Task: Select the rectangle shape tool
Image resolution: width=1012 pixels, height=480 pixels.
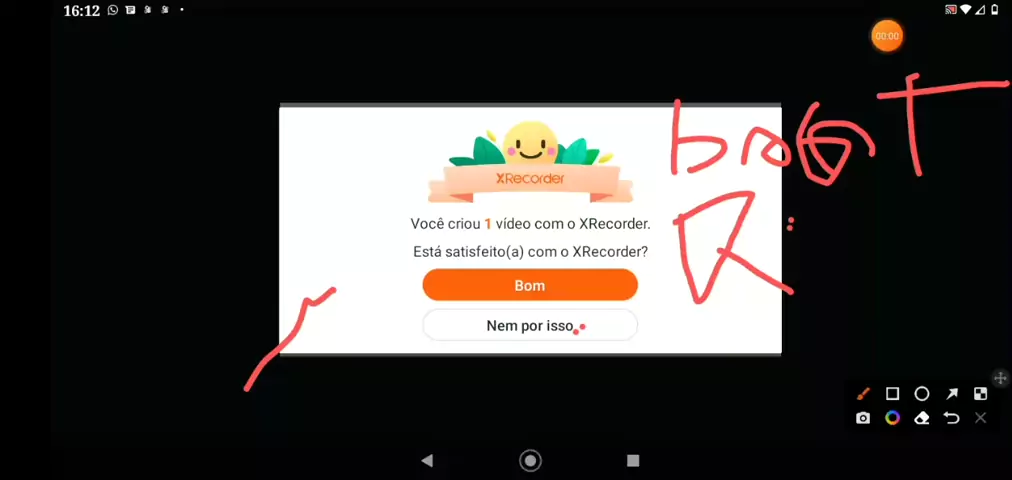Action: tap(893, 394)
